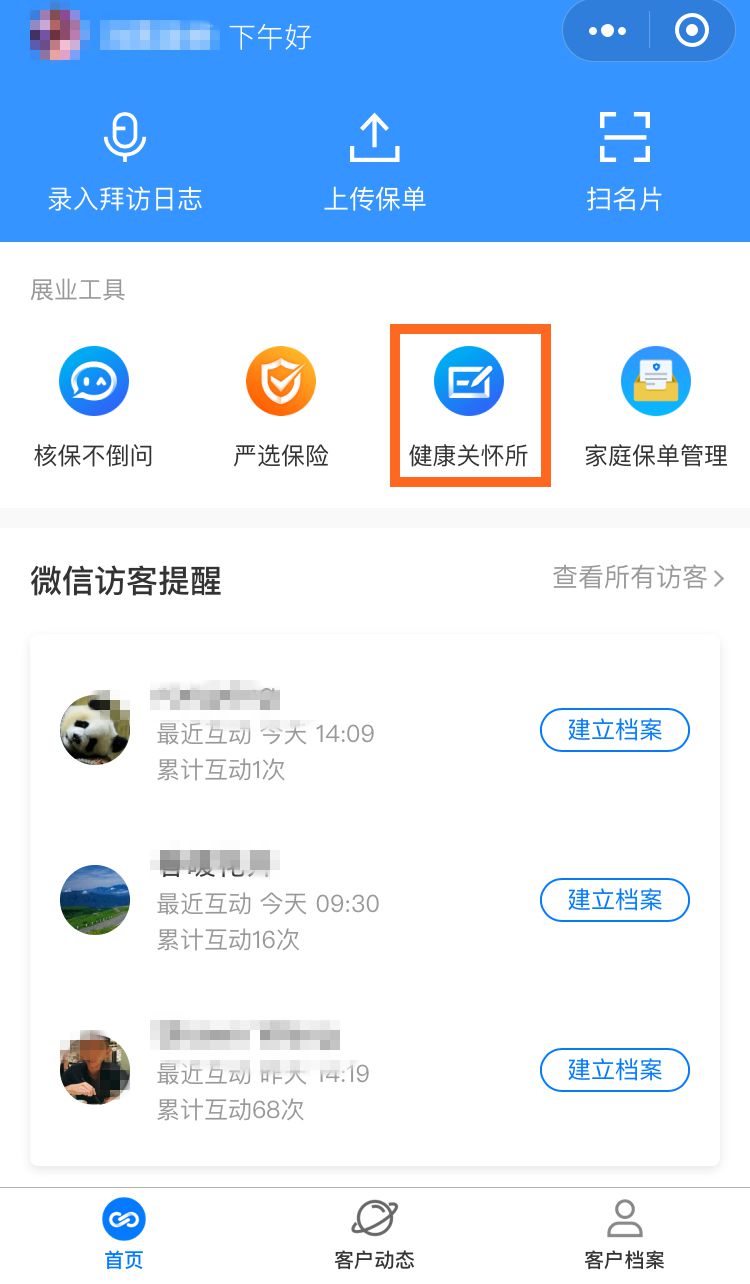This screenshot has height=1284, width=750.
Task: Open the panda avatar visitor's entry
Action: (x=95, y=730)
